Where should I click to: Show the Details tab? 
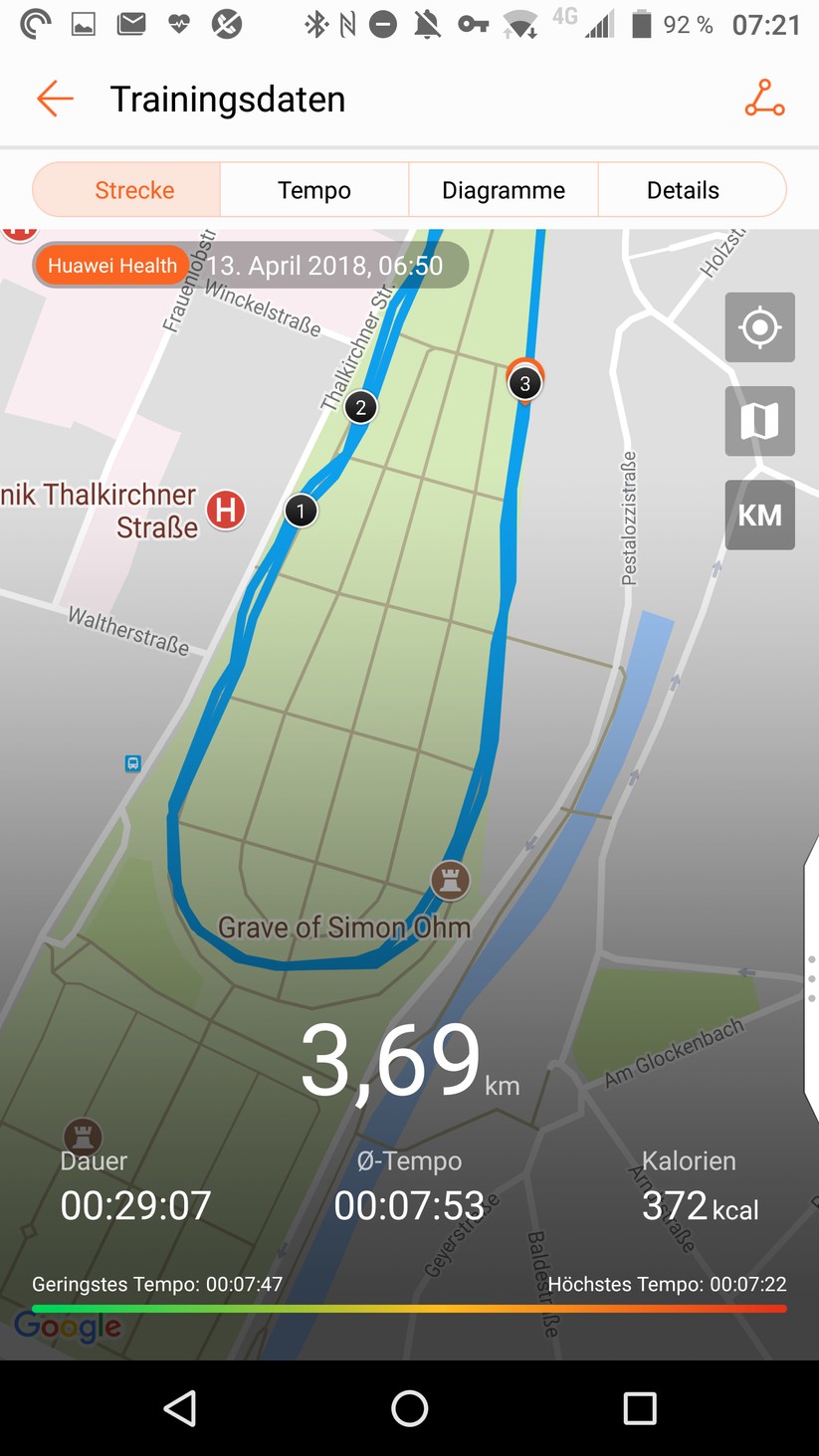[x=683, y=190]
